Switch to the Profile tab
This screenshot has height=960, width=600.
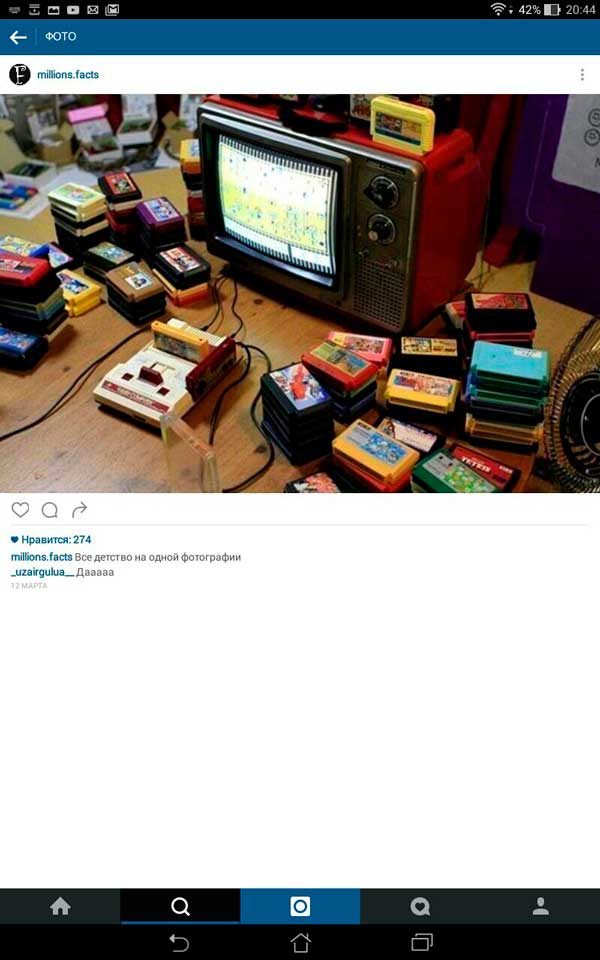540,906
